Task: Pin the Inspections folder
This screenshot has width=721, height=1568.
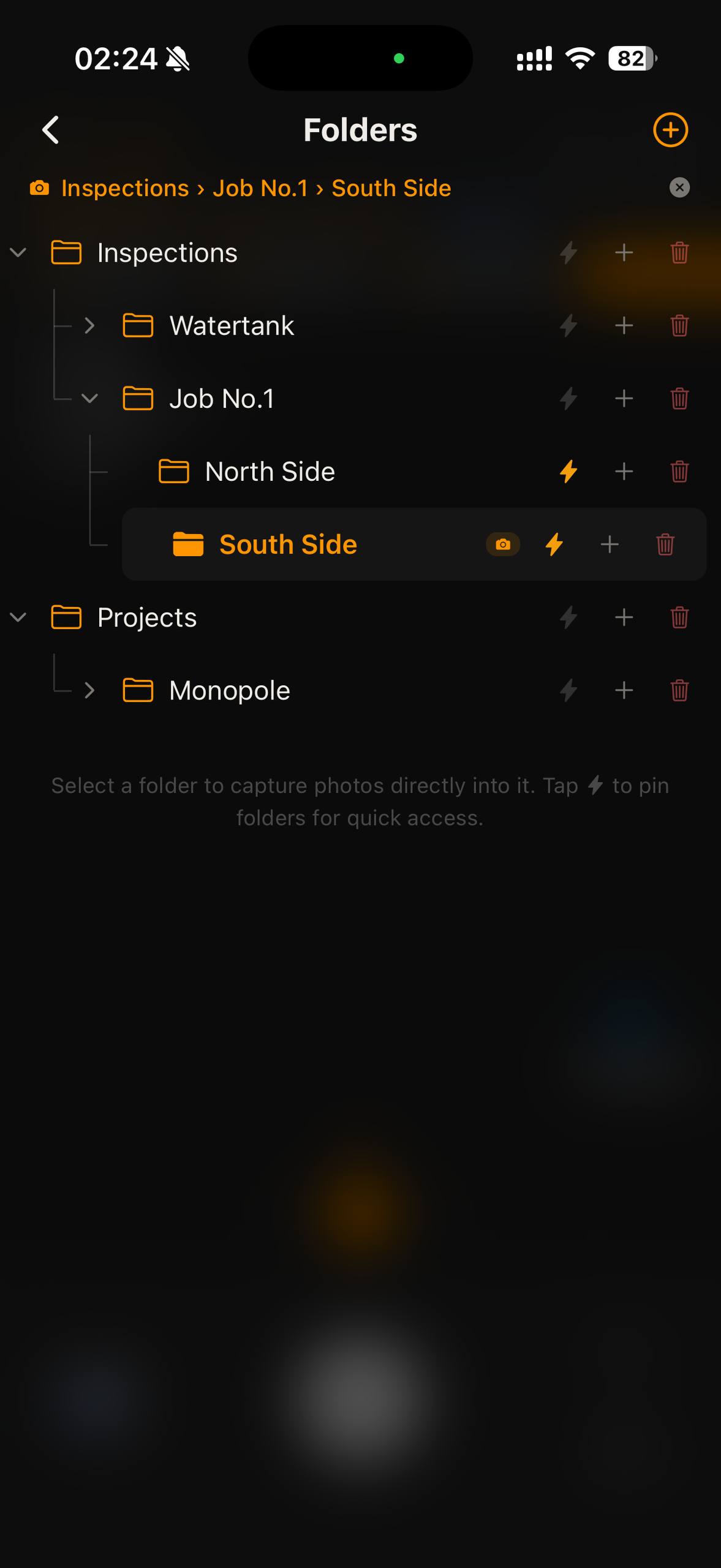Action: (x=567, y=252)
